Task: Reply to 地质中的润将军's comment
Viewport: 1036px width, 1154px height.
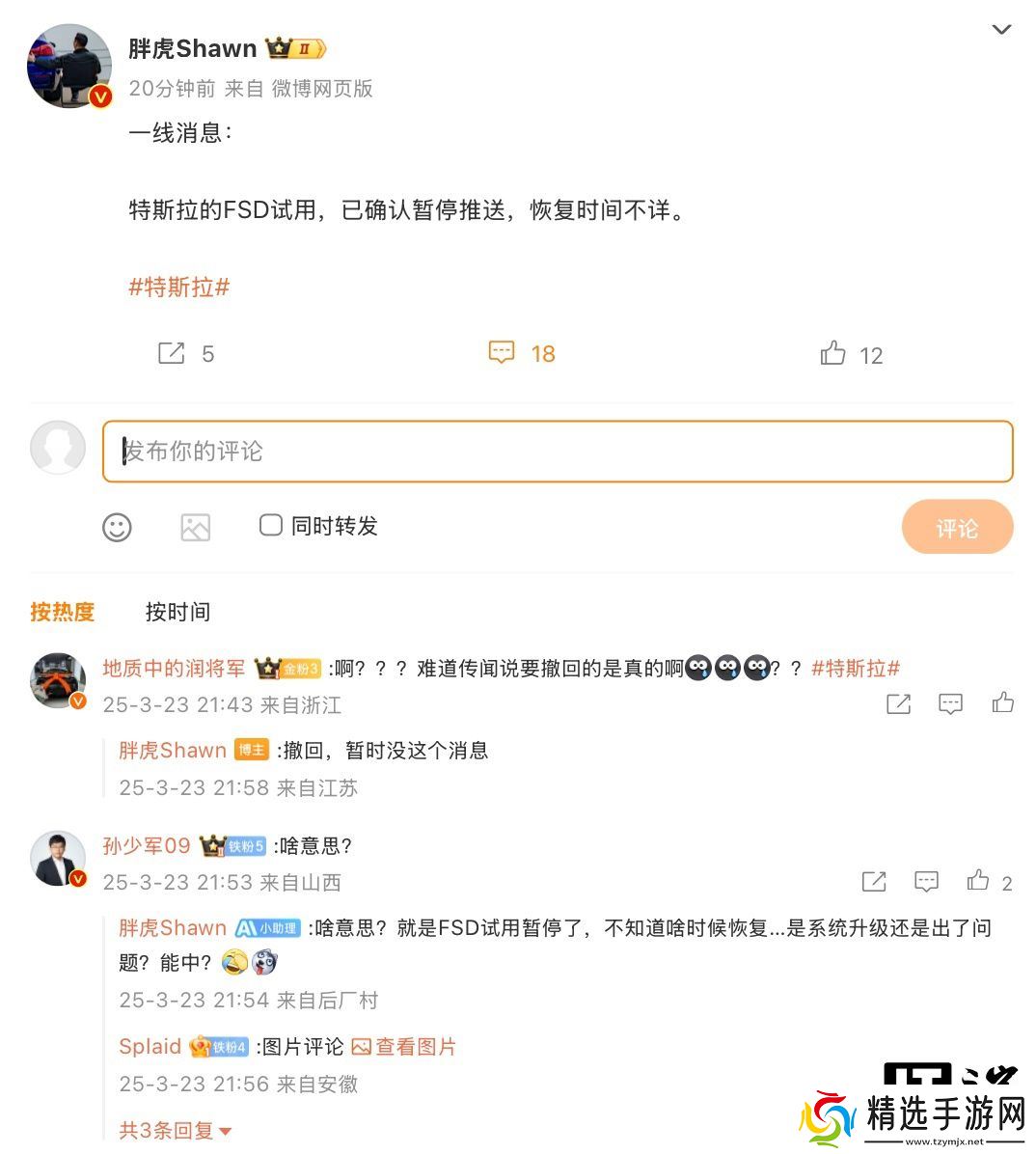Action: [950, 703]
